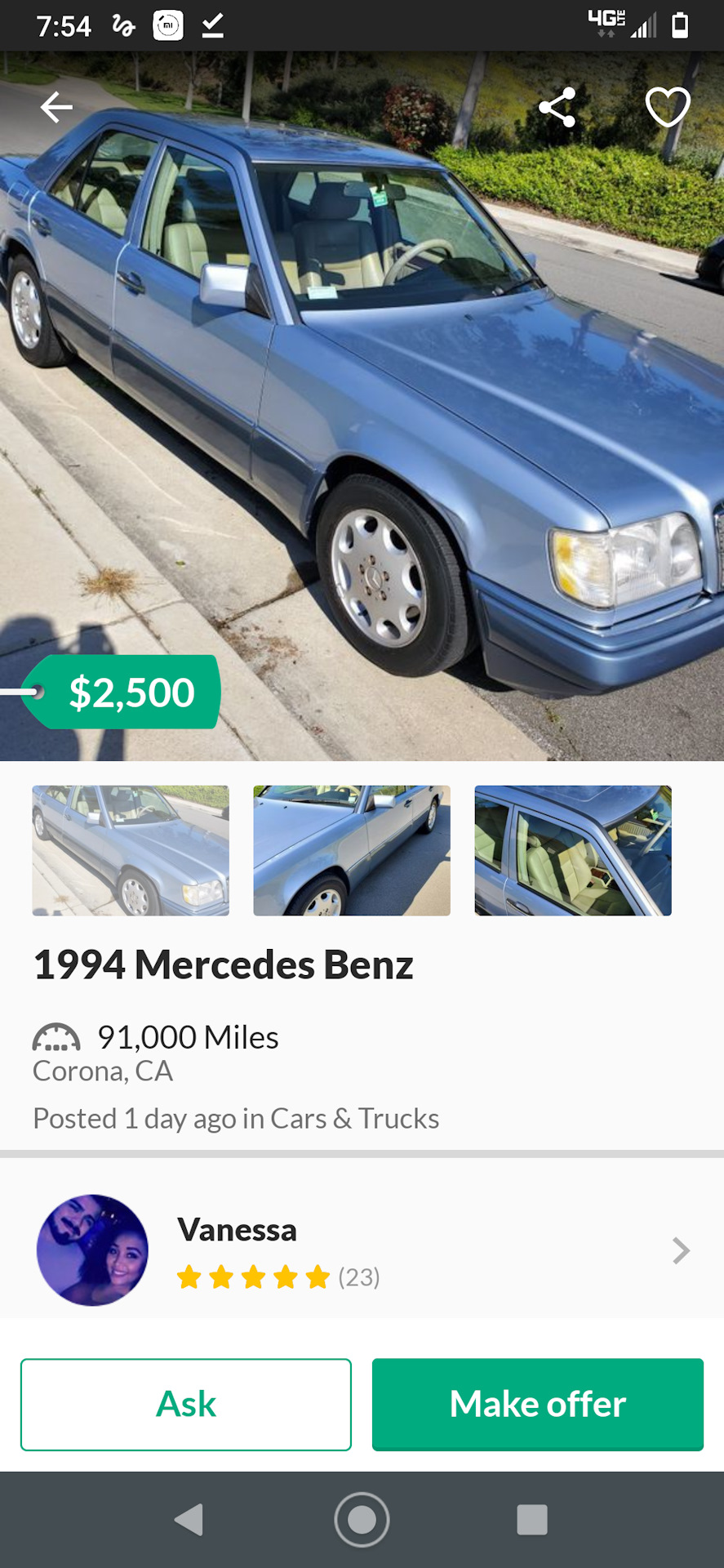View the second thumbnail showing the car's side
Viewport: 724px width, 1568px height.
[352, 850]
